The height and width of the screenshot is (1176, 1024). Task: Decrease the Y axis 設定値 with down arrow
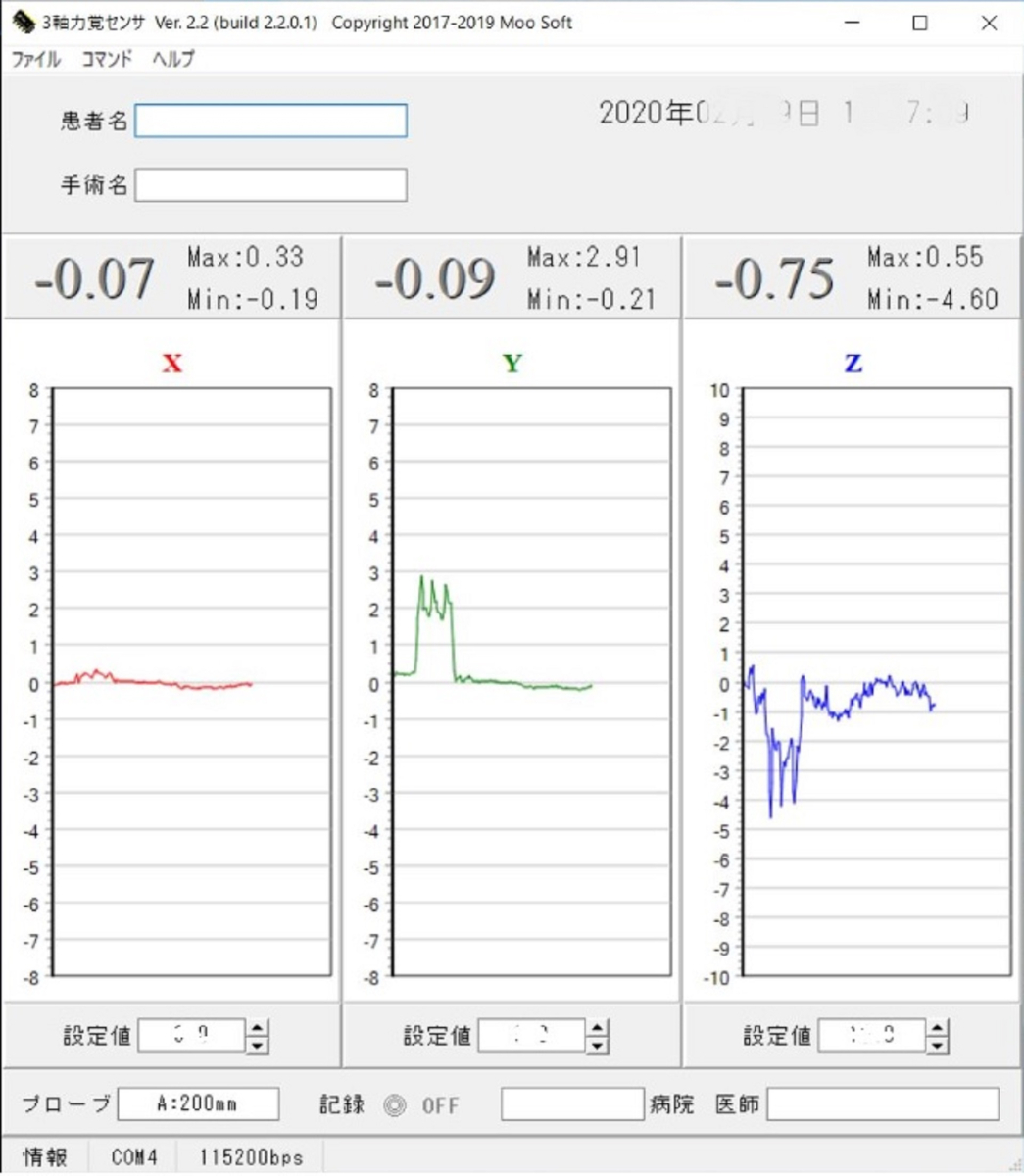click(x=597, y=1045)
